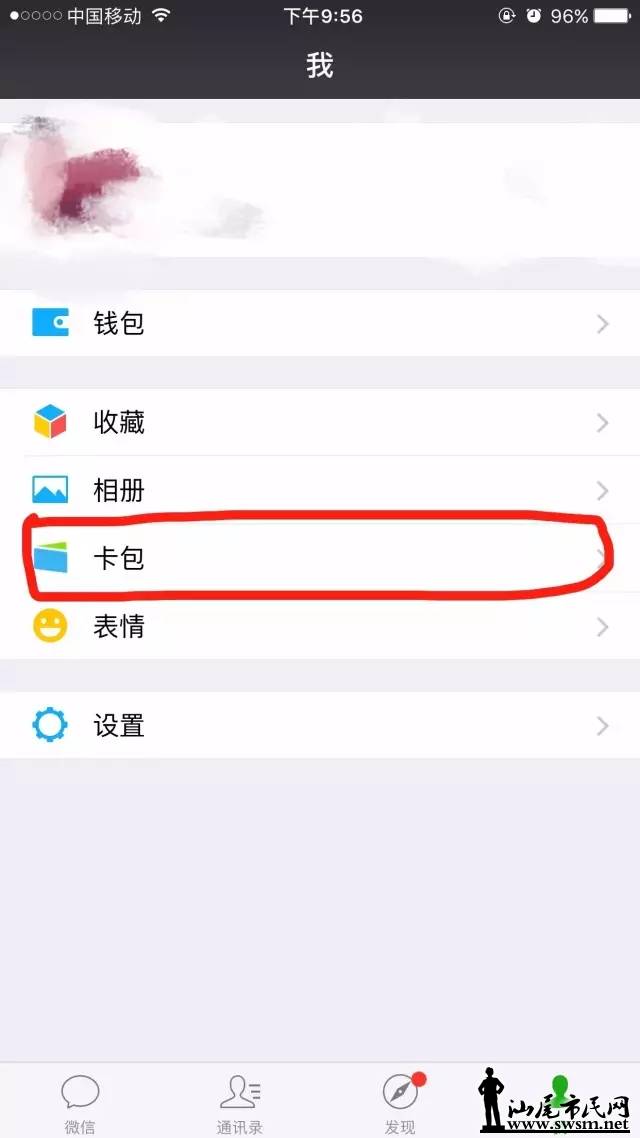Open 卡包 card pack
The width and height of the screenshot is (640, 1138).
pos(320,558)
